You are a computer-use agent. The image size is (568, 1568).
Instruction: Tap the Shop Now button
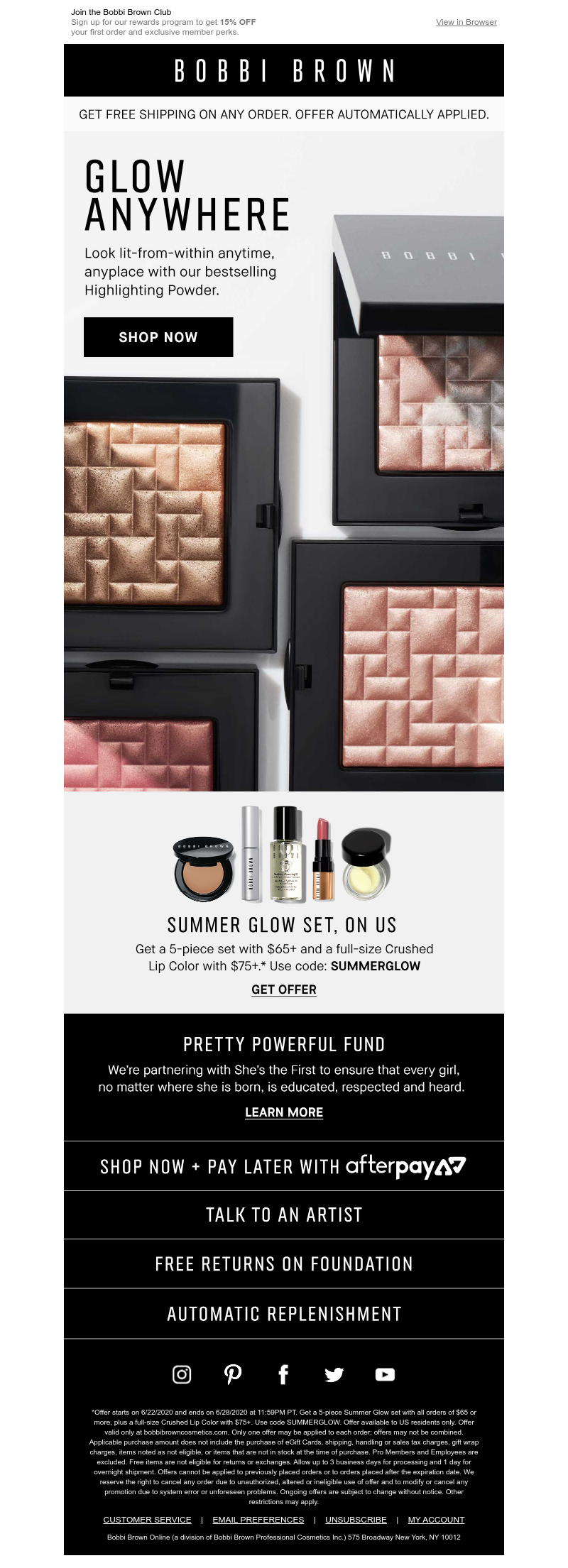[158, 337]
